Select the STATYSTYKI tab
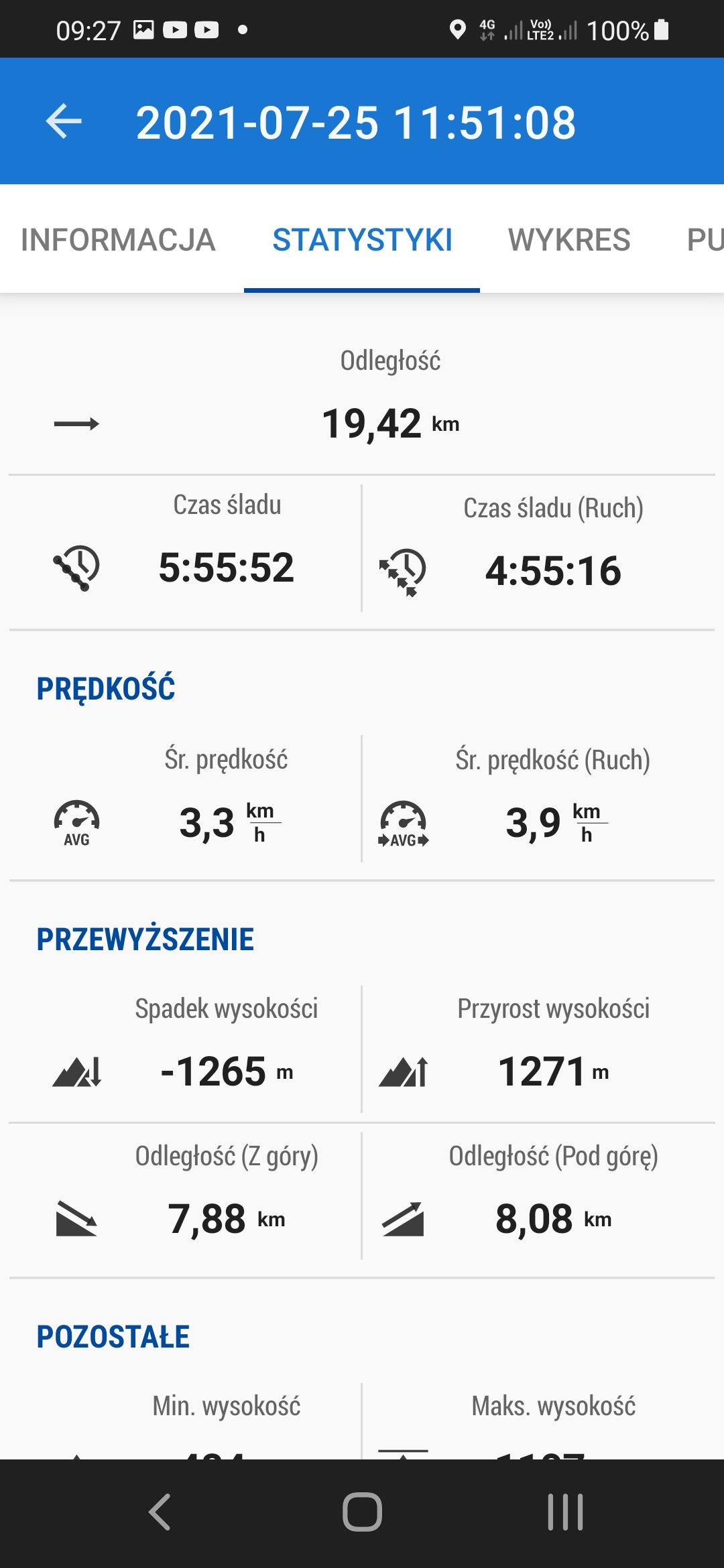Screen dimensions: 724x1568 coord(362,240)
